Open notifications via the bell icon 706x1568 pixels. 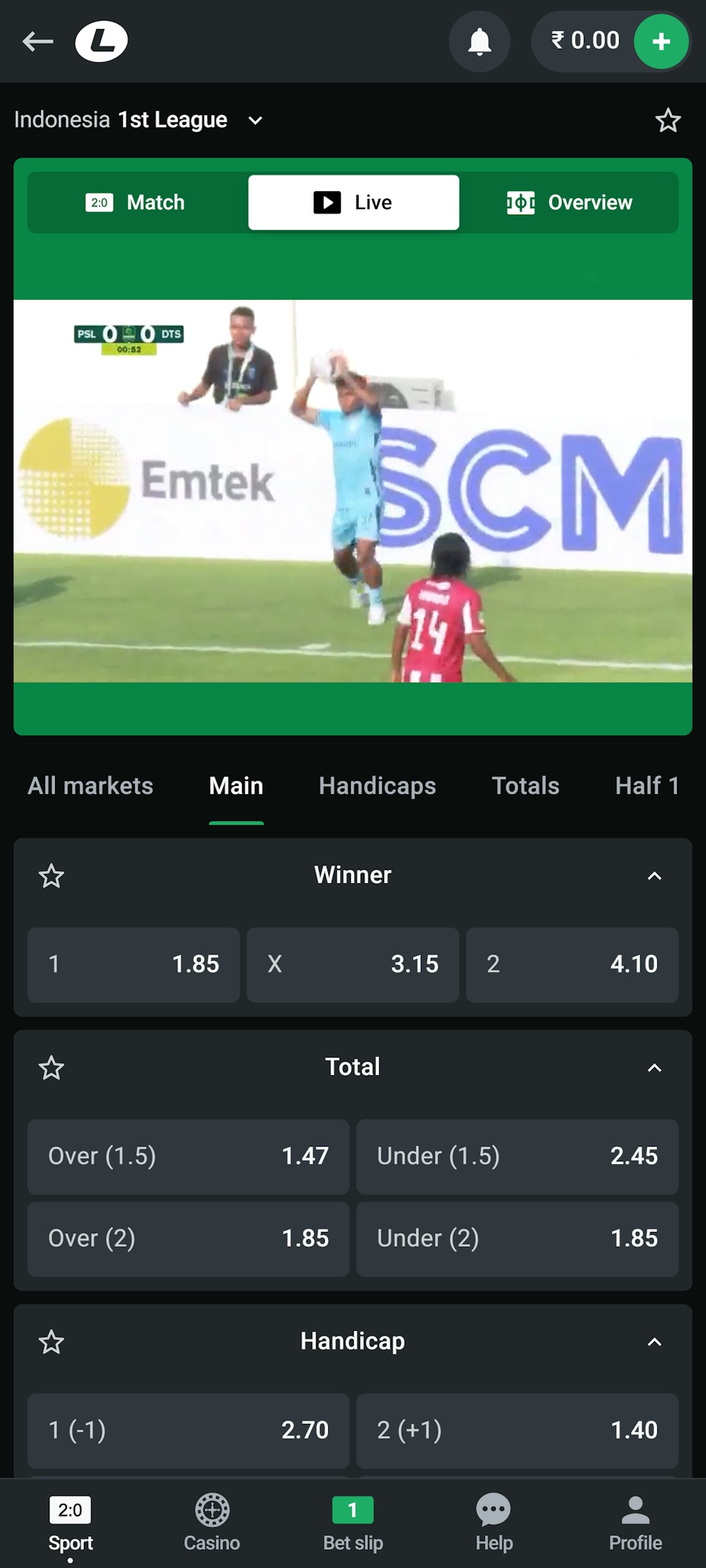[x=479, y=41]
